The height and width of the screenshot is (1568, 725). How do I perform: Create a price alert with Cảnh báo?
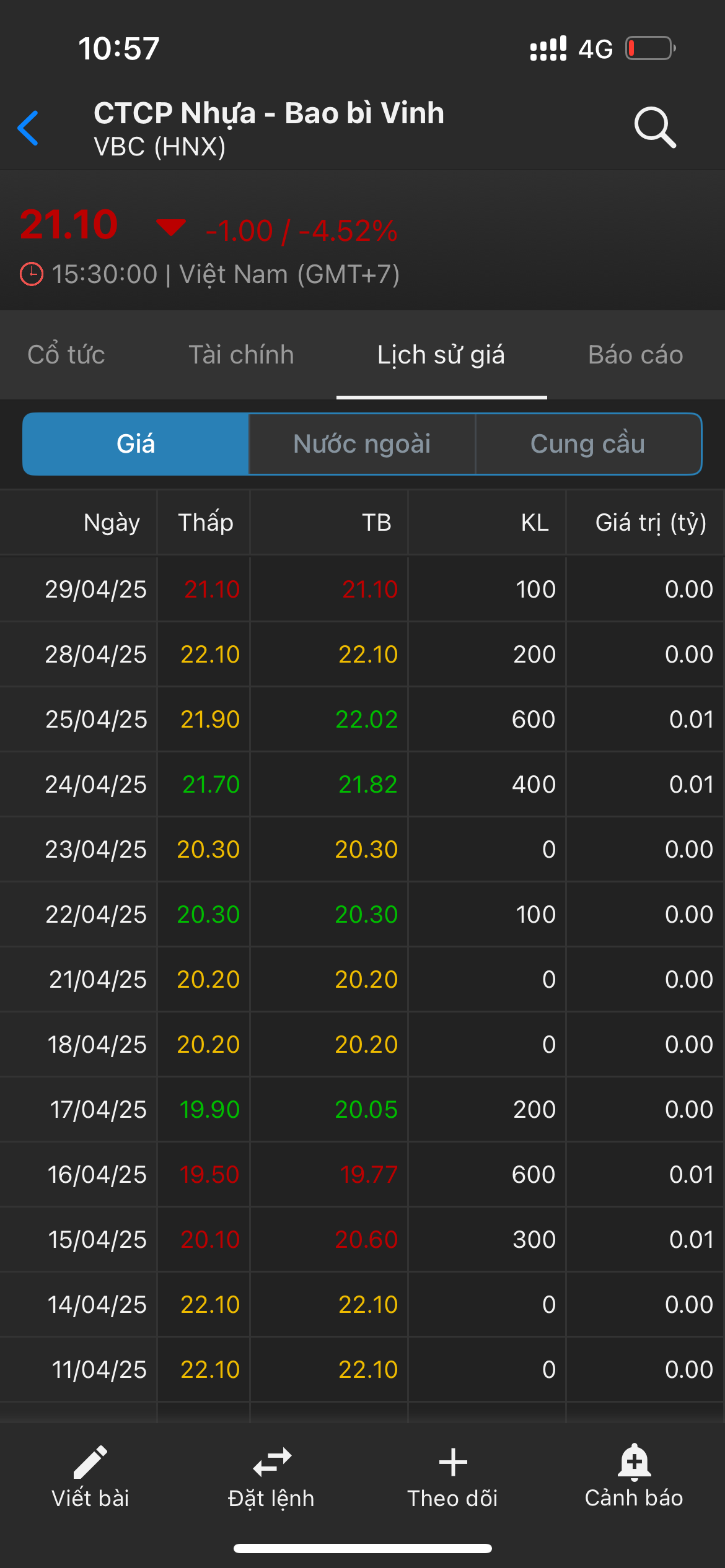click(x=634, y=1478)
